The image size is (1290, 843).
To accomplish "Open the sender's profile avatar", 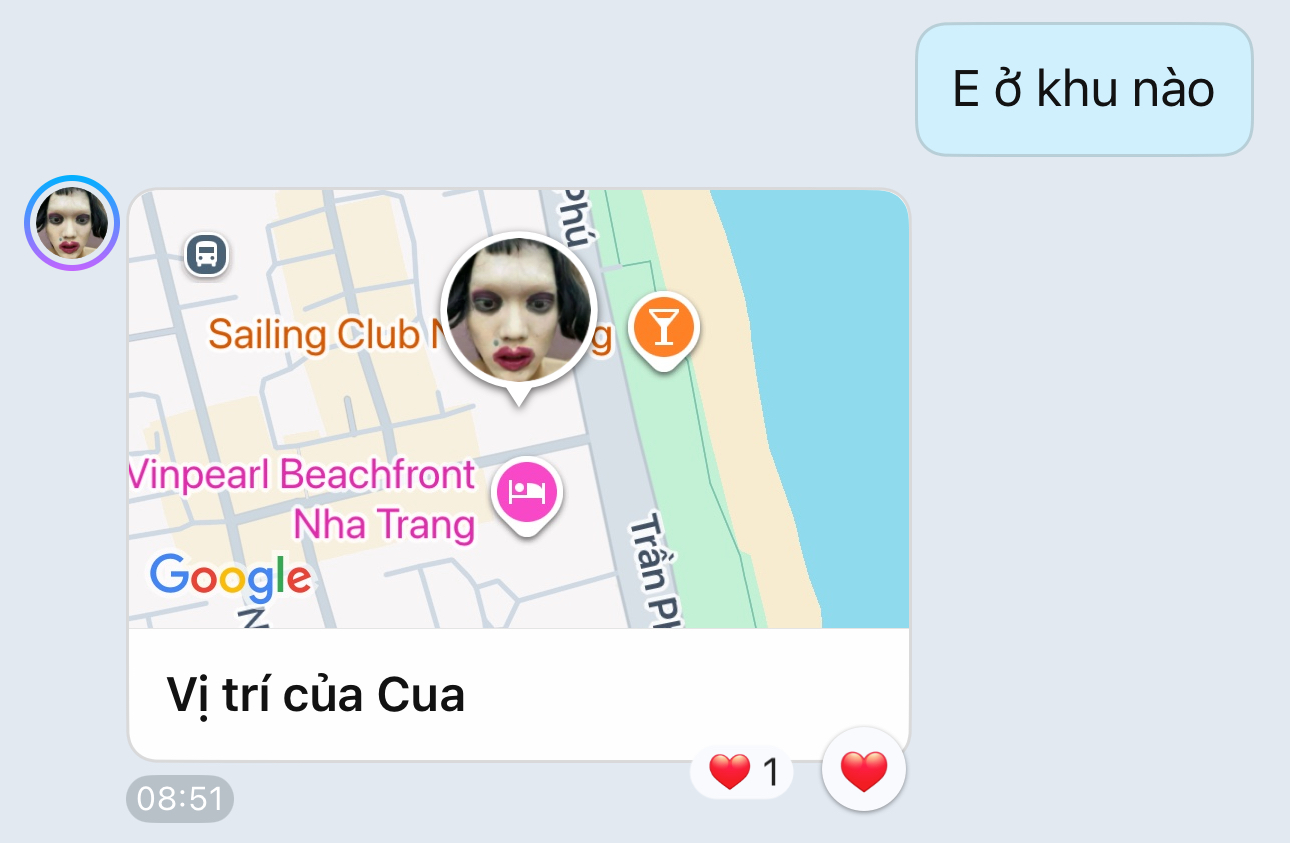I will coord(72,223).
